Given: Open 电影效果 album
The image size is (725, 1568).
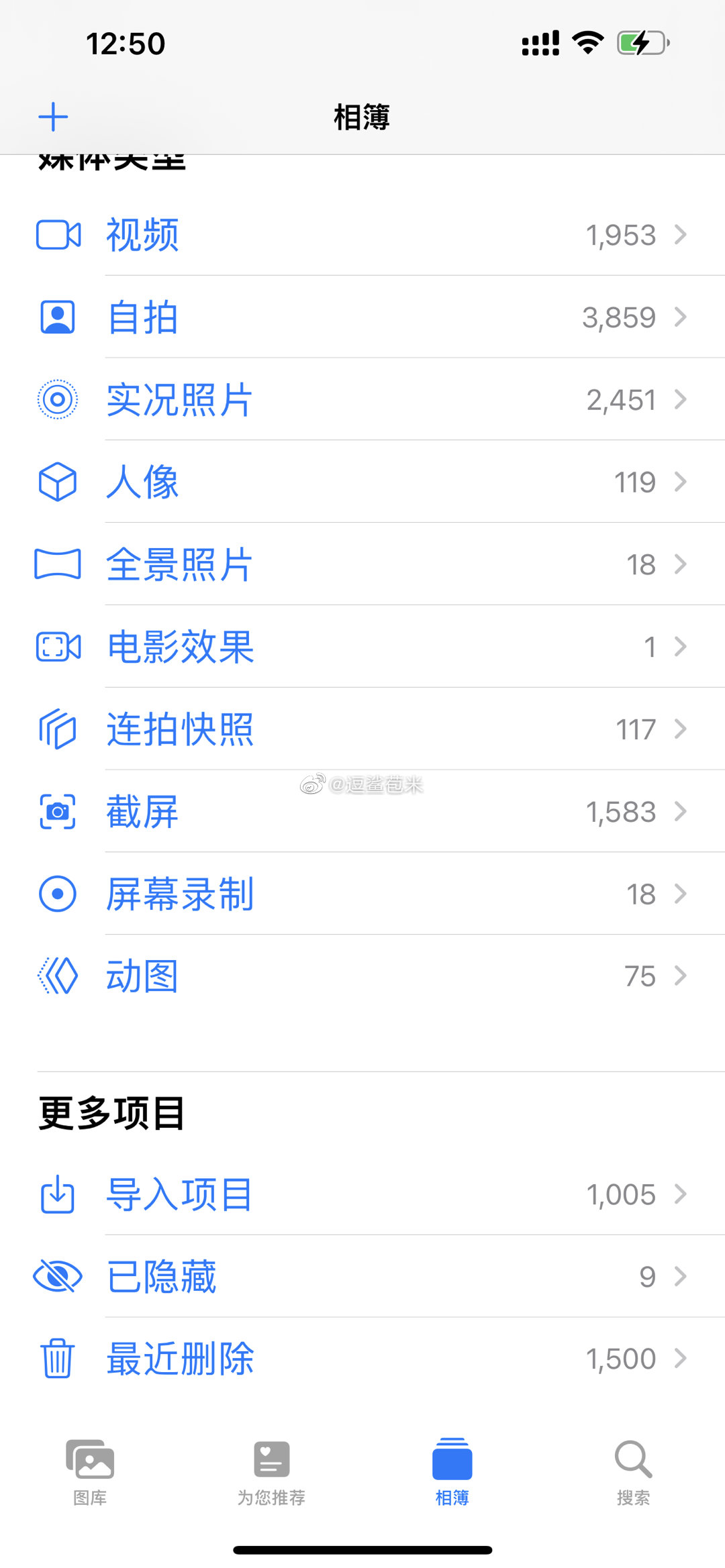Looking at the screenshot, I should click(362, 647).
